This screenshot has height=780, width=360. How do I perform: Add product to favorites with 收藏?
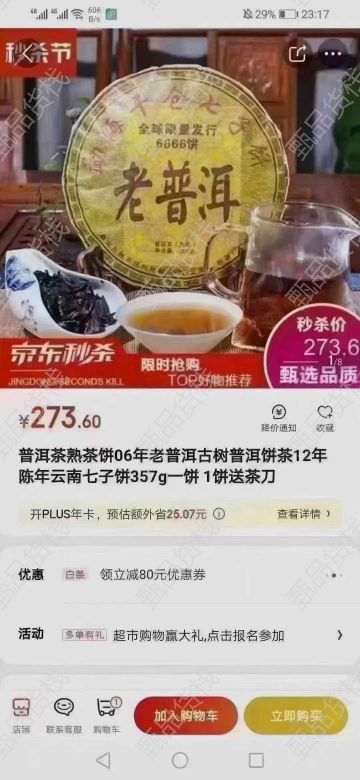(x=325, y=418)
